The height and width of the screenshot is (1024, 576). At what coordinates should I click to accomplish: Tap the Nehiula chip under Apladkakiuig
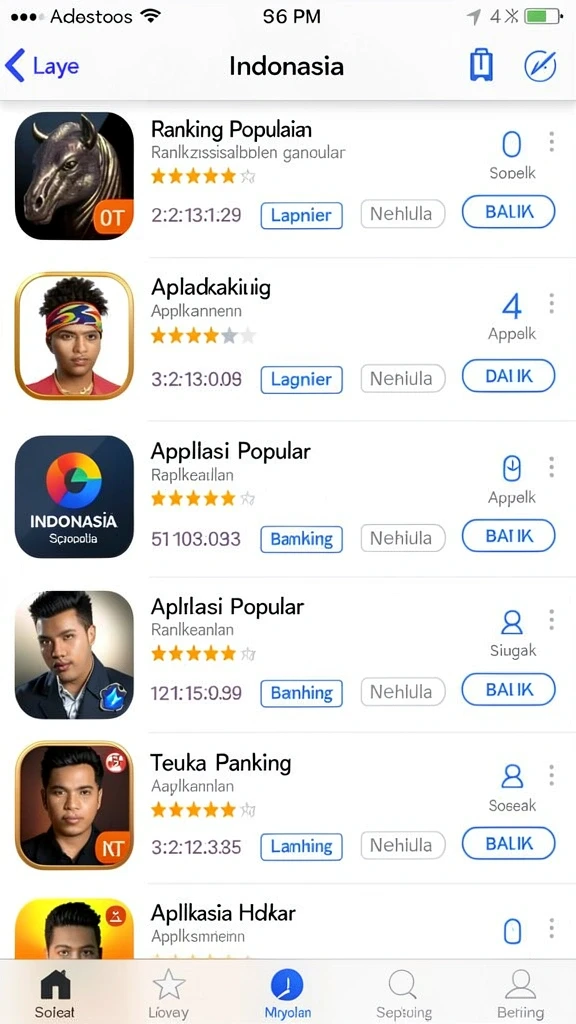pos(403,379)
